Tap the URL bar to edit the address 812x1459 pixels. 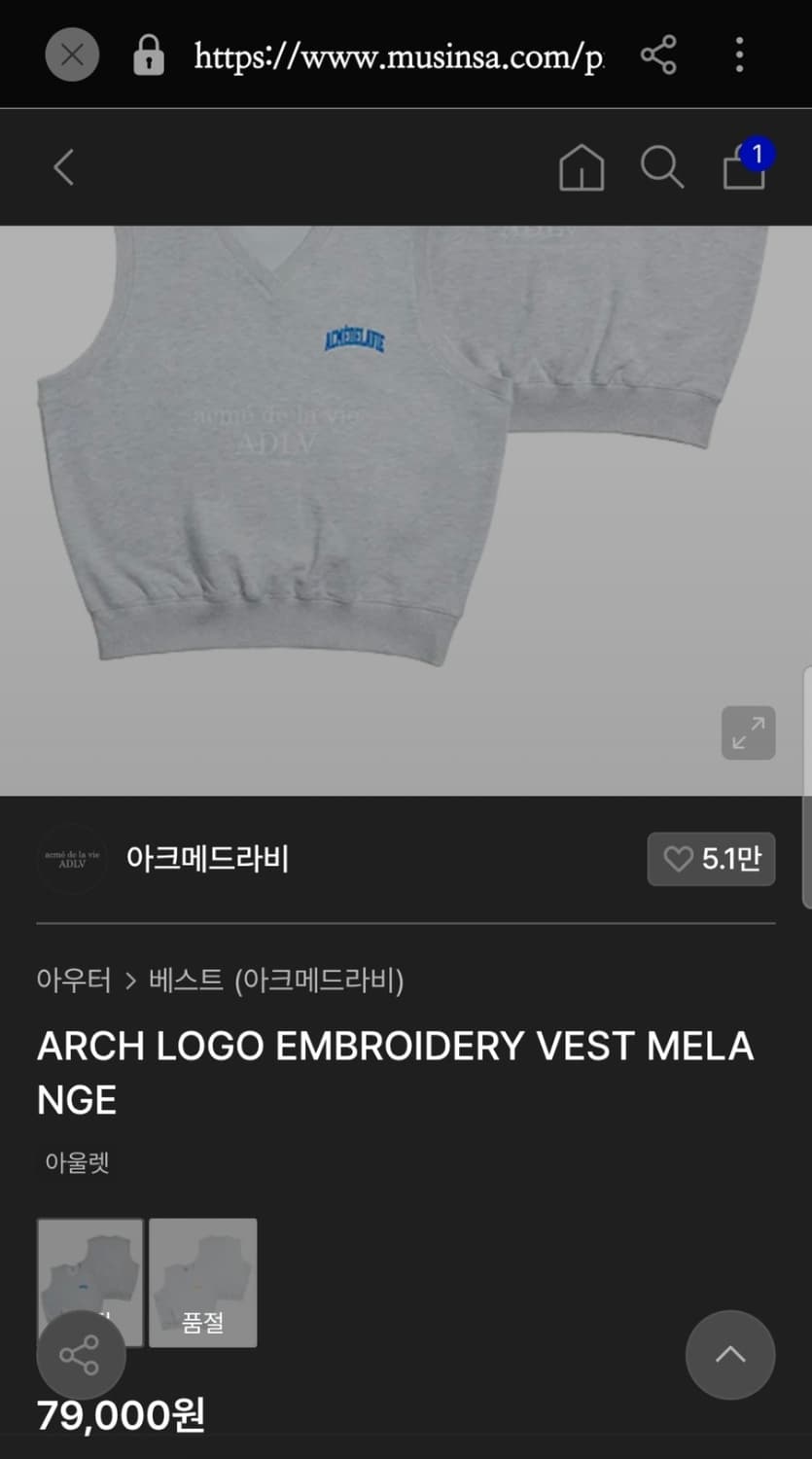click(399, 55)
